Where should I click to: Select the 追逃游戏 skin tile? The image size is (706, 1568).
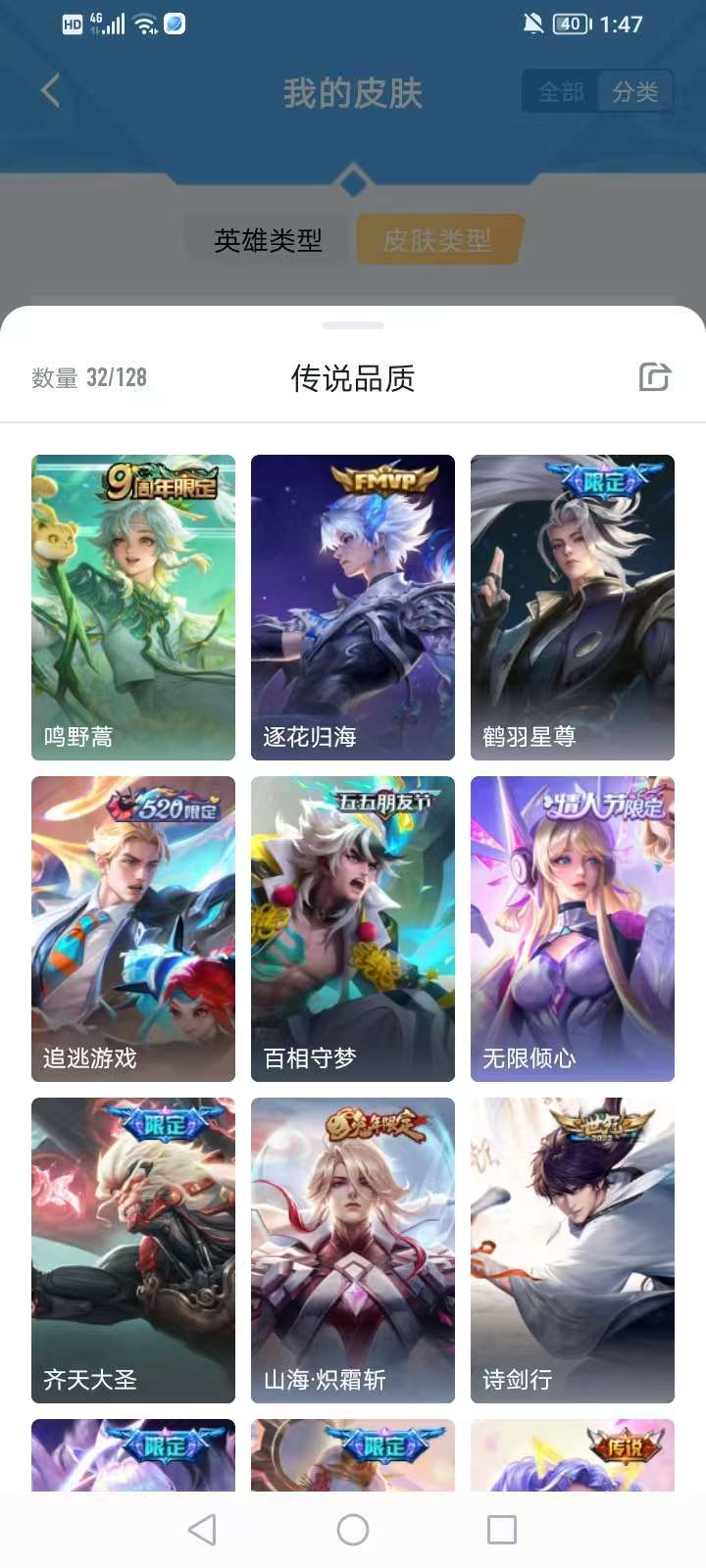133,929
